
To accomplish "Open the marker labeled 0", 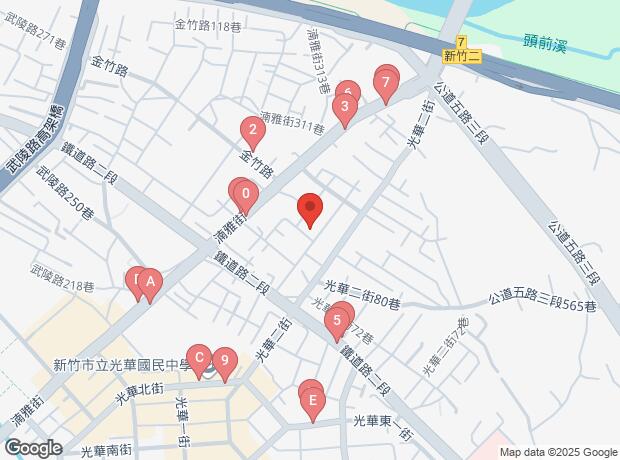I will (x=245, y=193).
